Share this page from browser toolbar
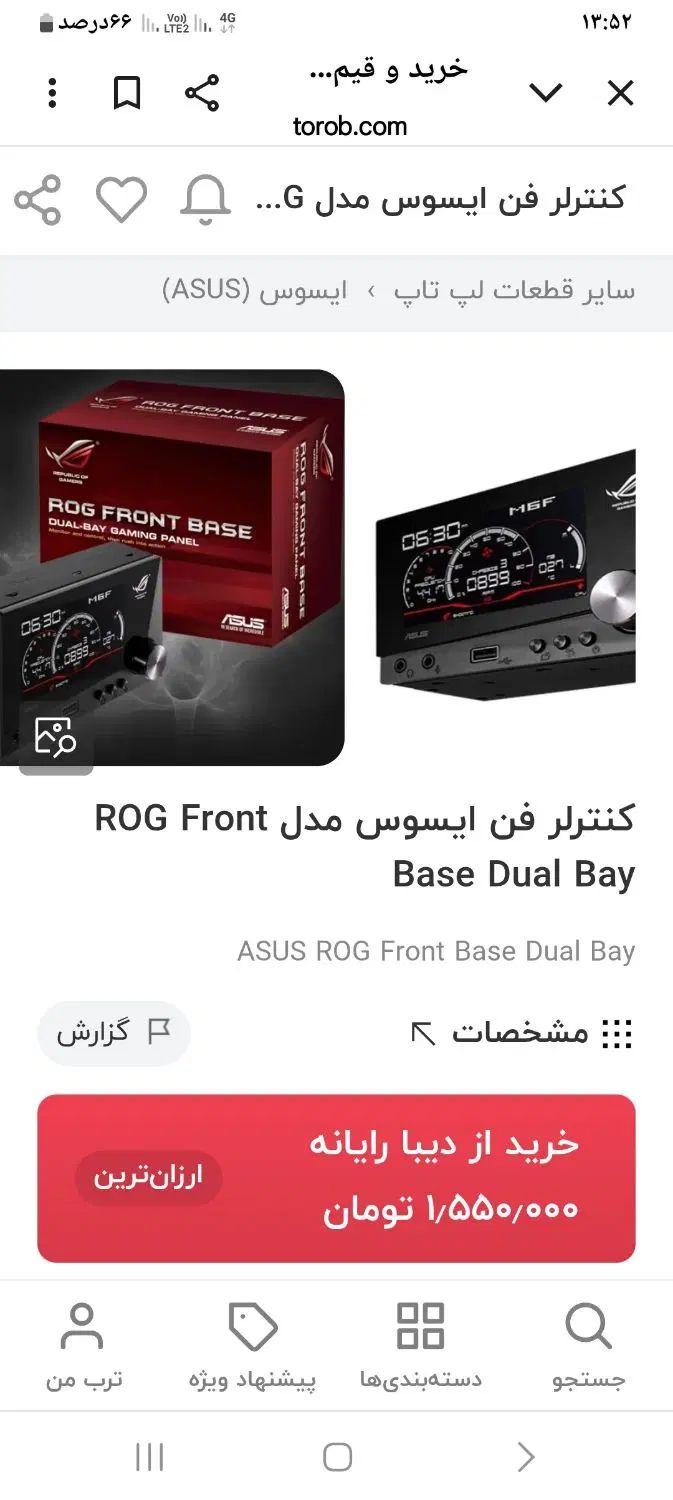Viewport: 673px width, 1500px height. pyautogui.click(x=202, y=94)
